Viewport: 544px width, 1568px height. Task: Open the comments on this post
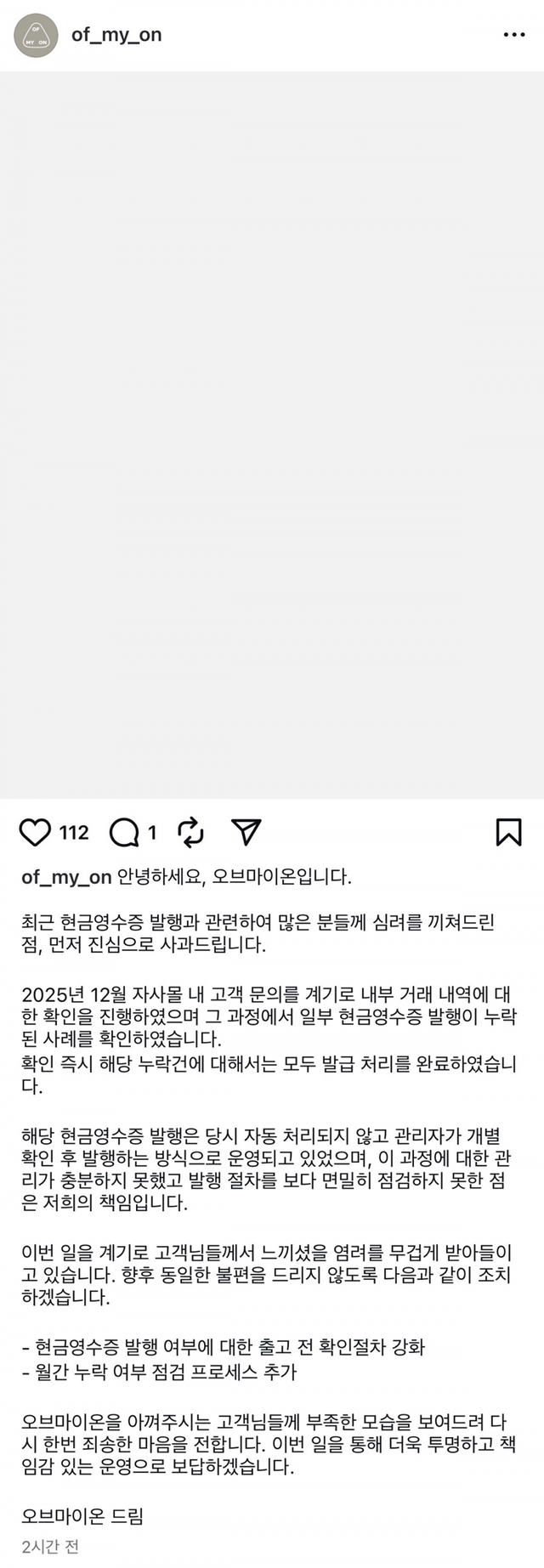[124, 832]
